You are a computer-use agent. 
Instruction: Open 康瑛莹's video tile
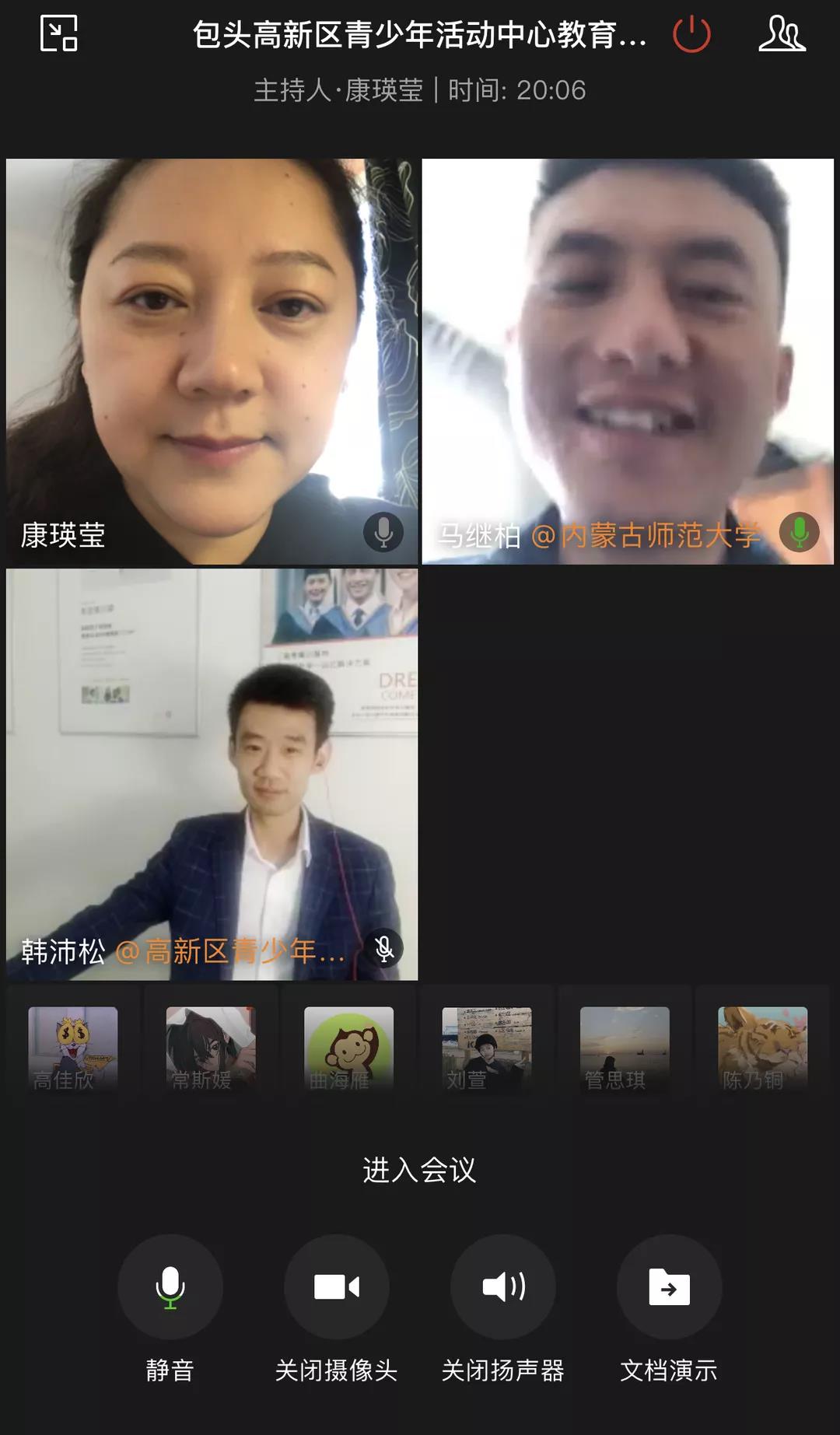click(x=212, y=361)
